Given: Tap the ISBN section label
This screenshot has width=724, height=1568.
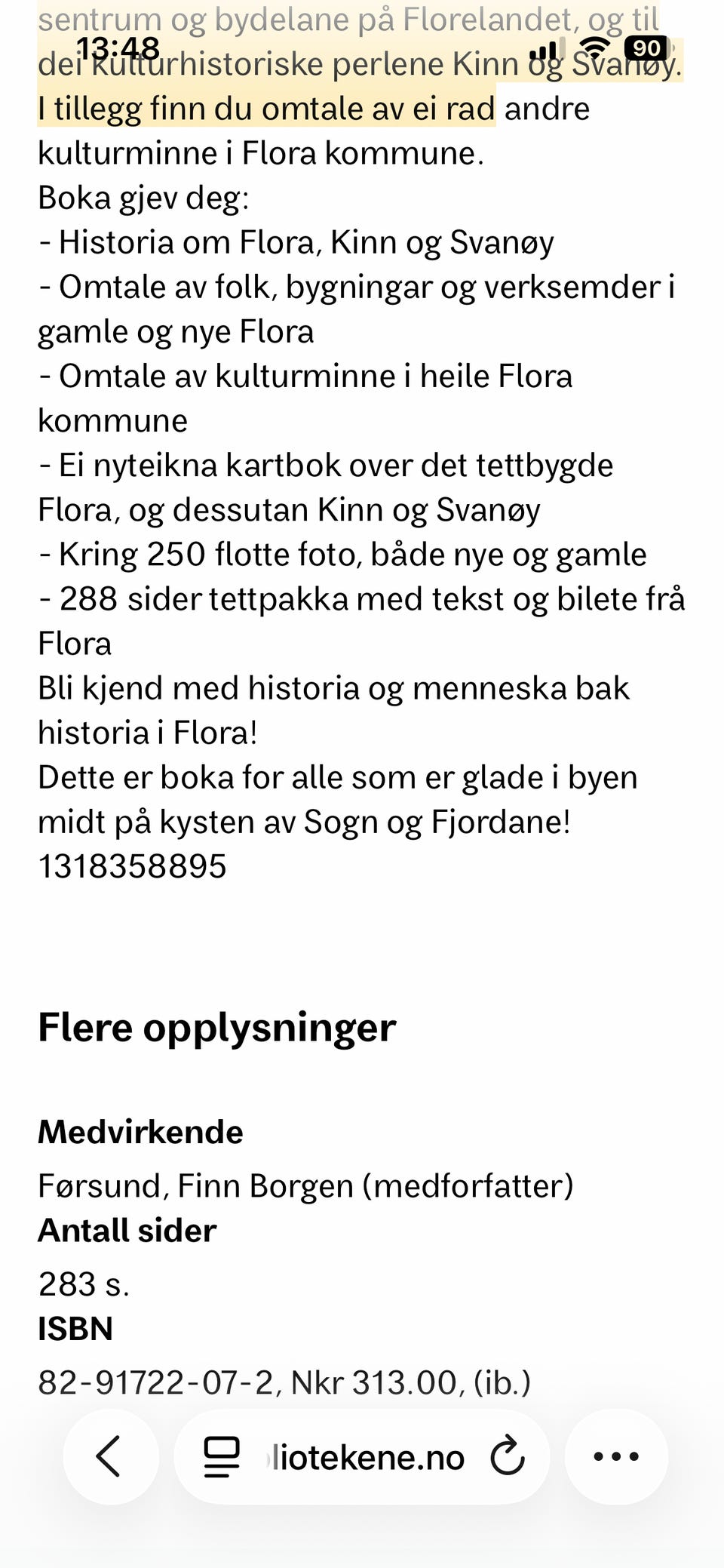Looking at the screenshot, I should (74, 1328).
